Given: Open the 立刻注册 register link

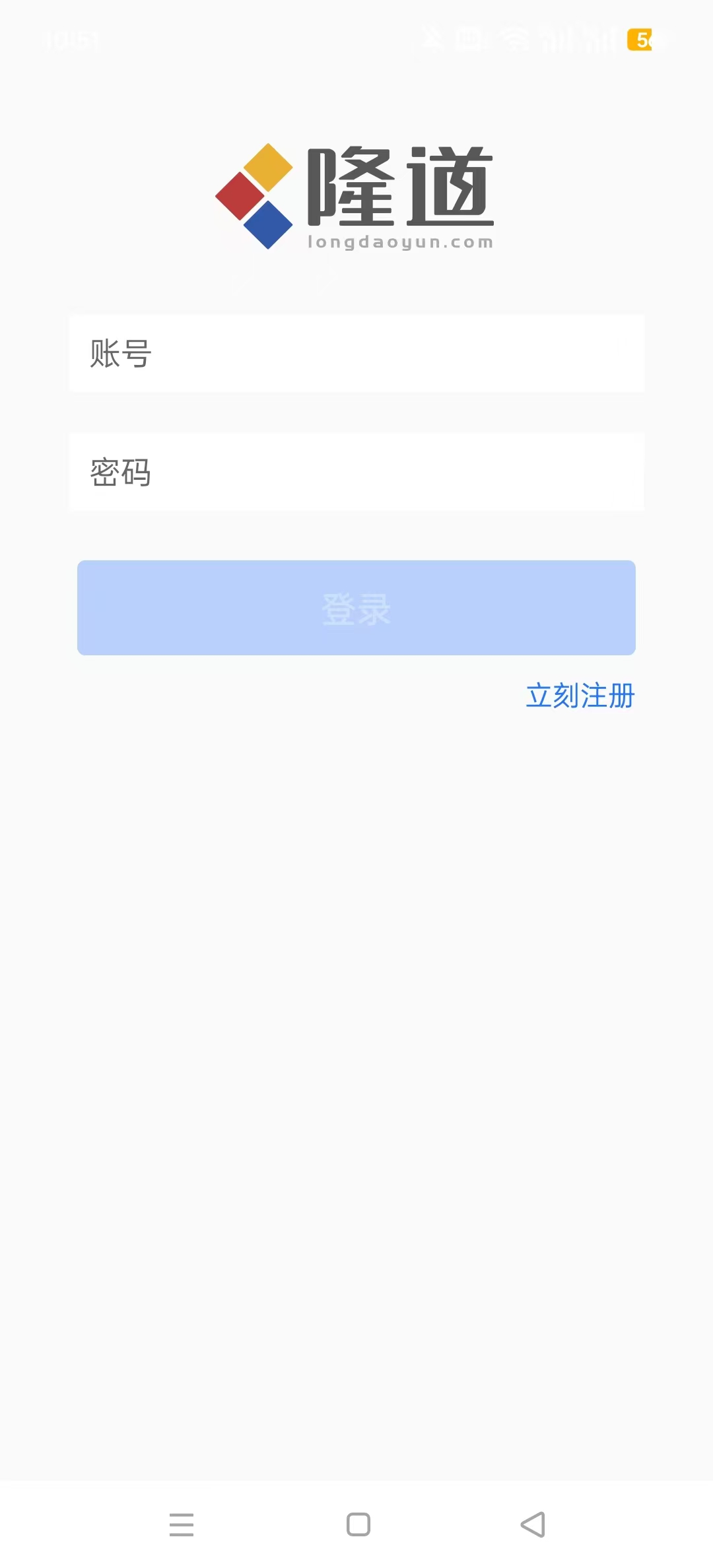Looking at the screenshot, I should 580,696.
